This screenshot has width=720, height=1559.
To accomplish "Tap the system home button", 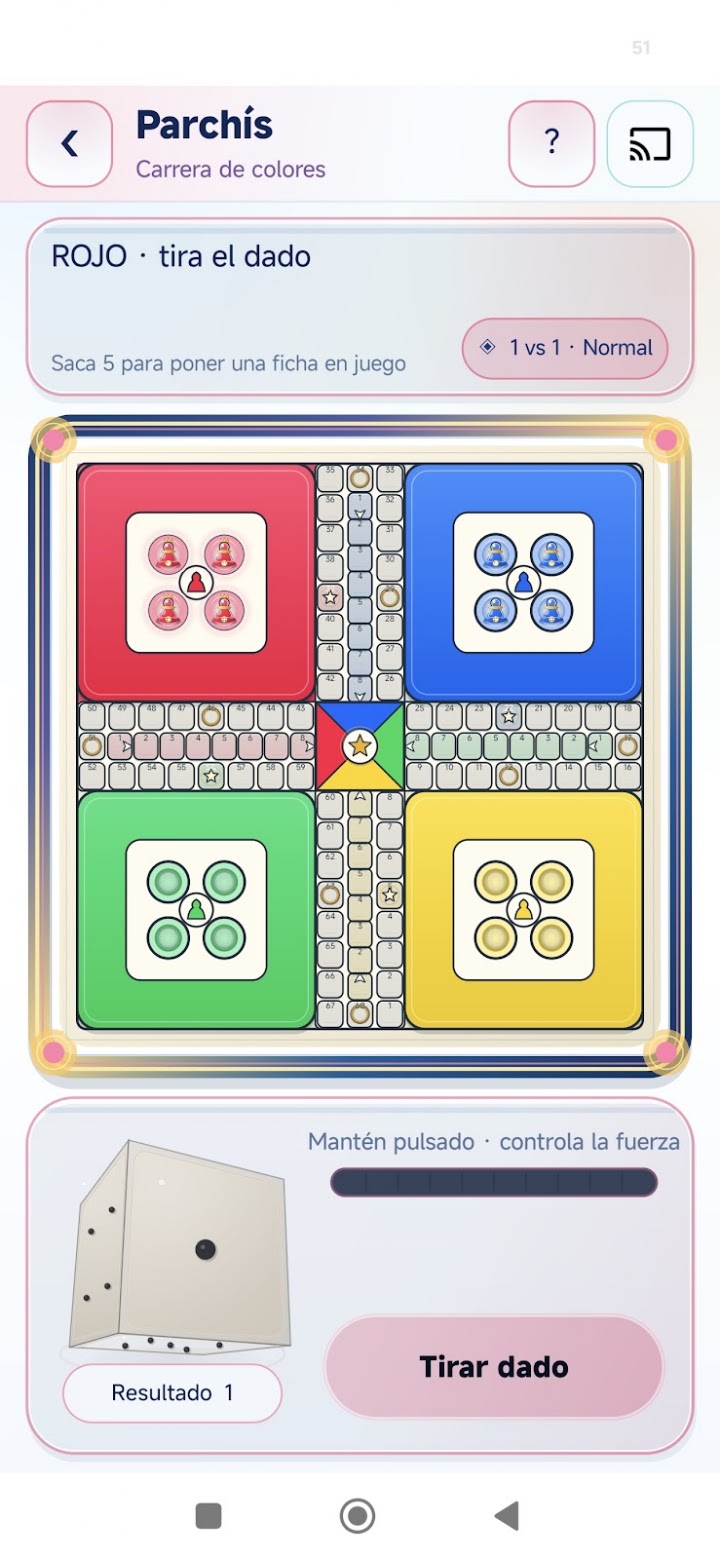I will point(357,1516).
